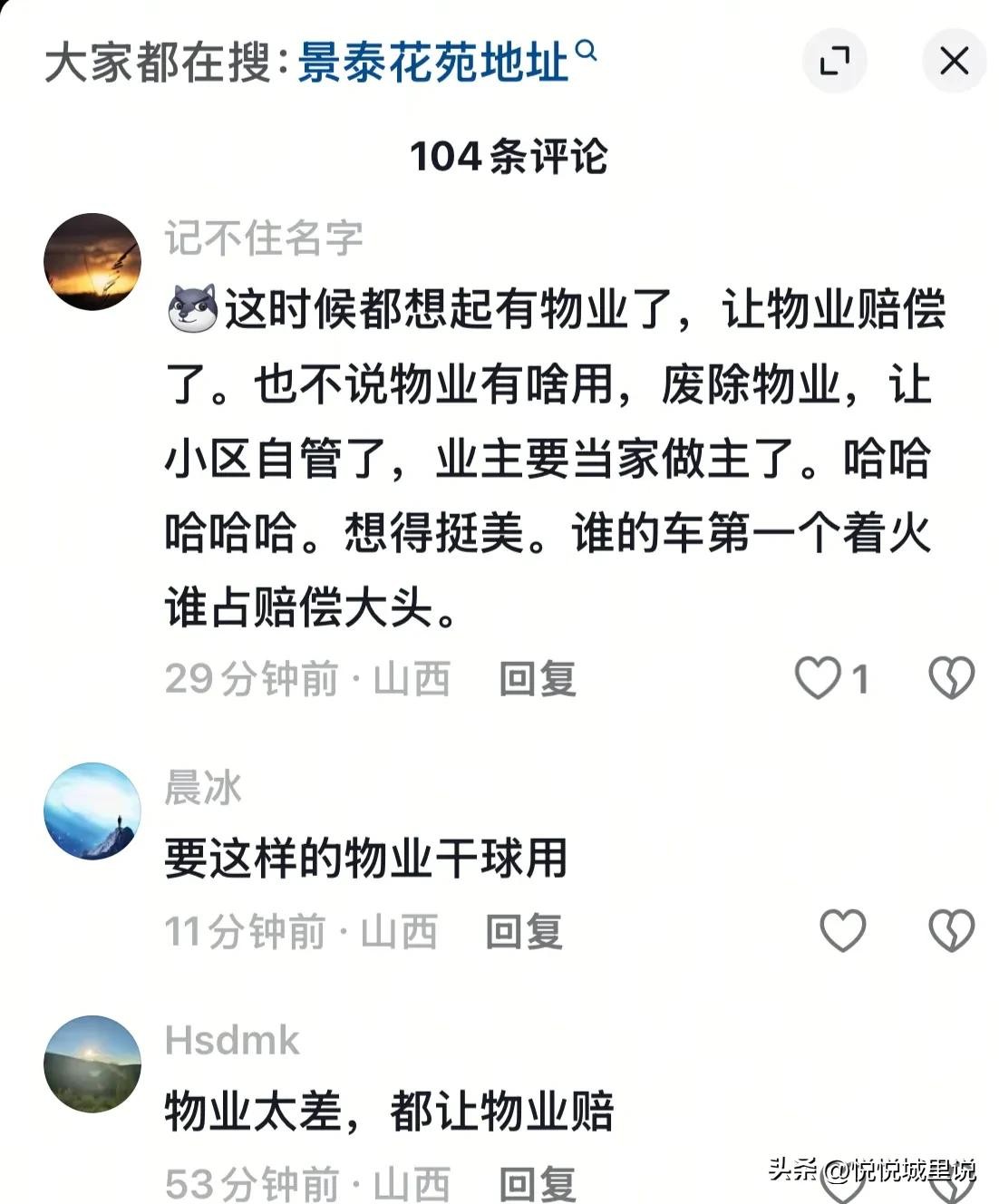Tap the username 记不住名字
Screen dimensions: 999x1204
click(264, 238)
